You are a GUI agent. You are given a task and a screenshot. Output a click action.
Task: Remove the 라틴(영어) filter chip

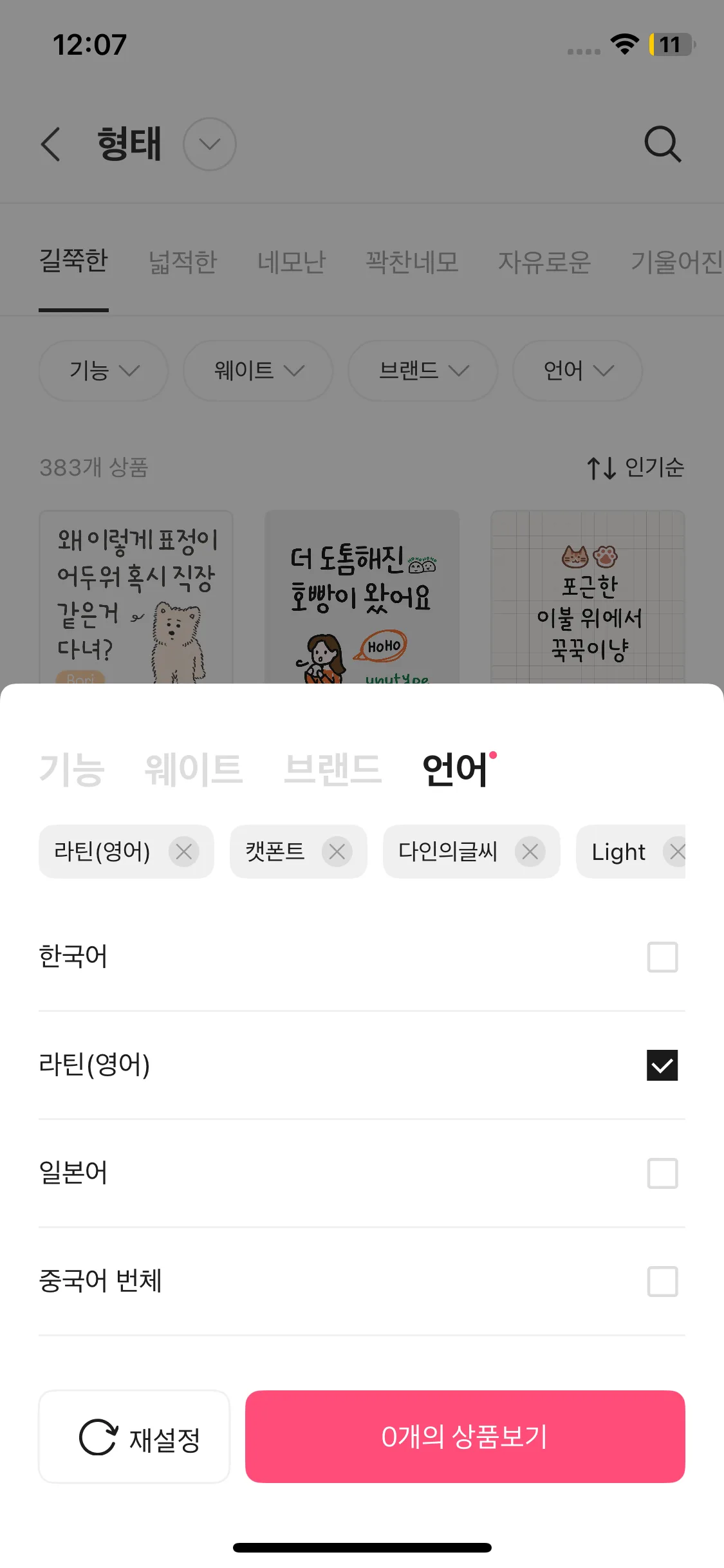[184, 852]
